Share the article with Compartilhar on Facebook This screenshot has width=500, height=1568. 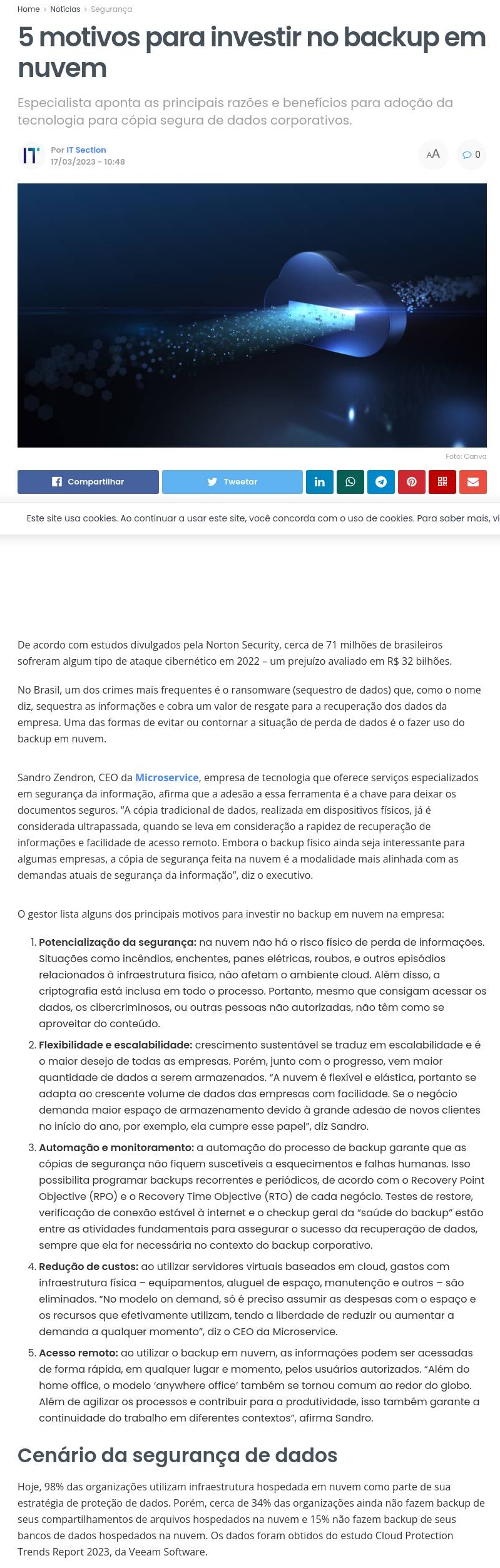88,482
